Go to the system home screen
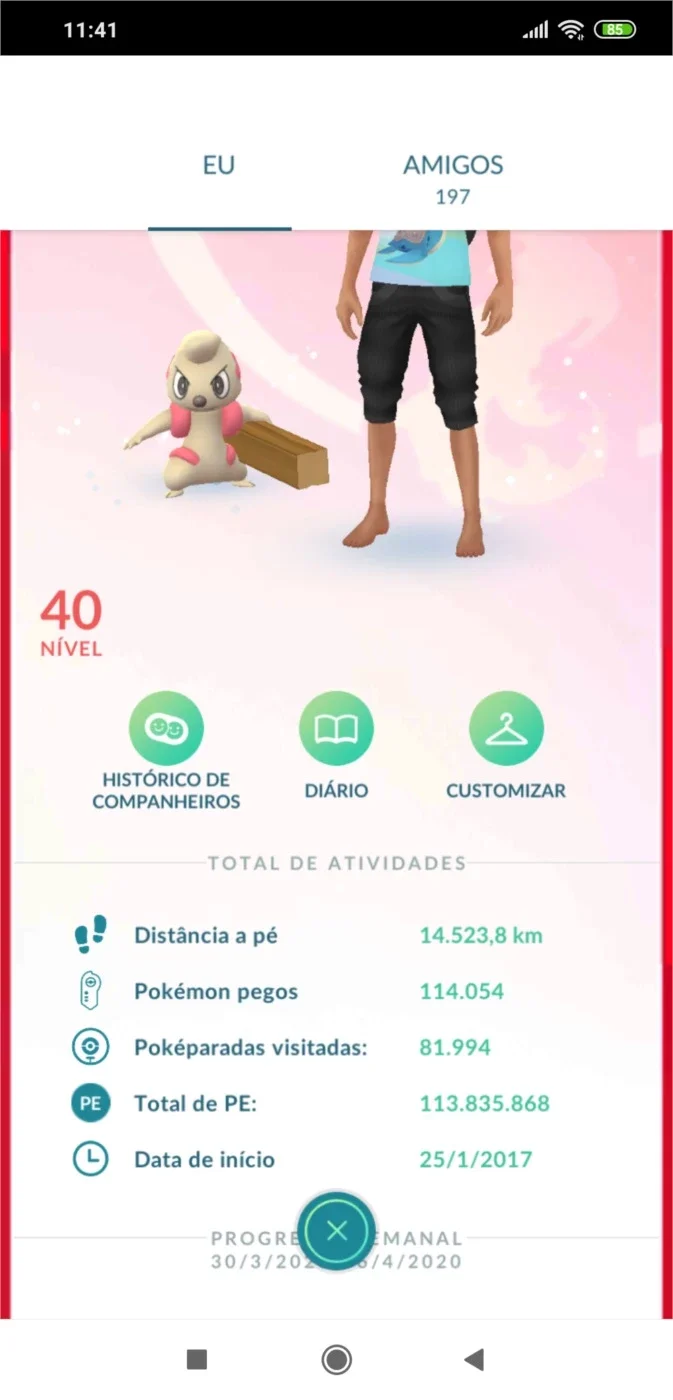The height and width of the screenshot is (1400, 673). click(x=337, y=1359)
